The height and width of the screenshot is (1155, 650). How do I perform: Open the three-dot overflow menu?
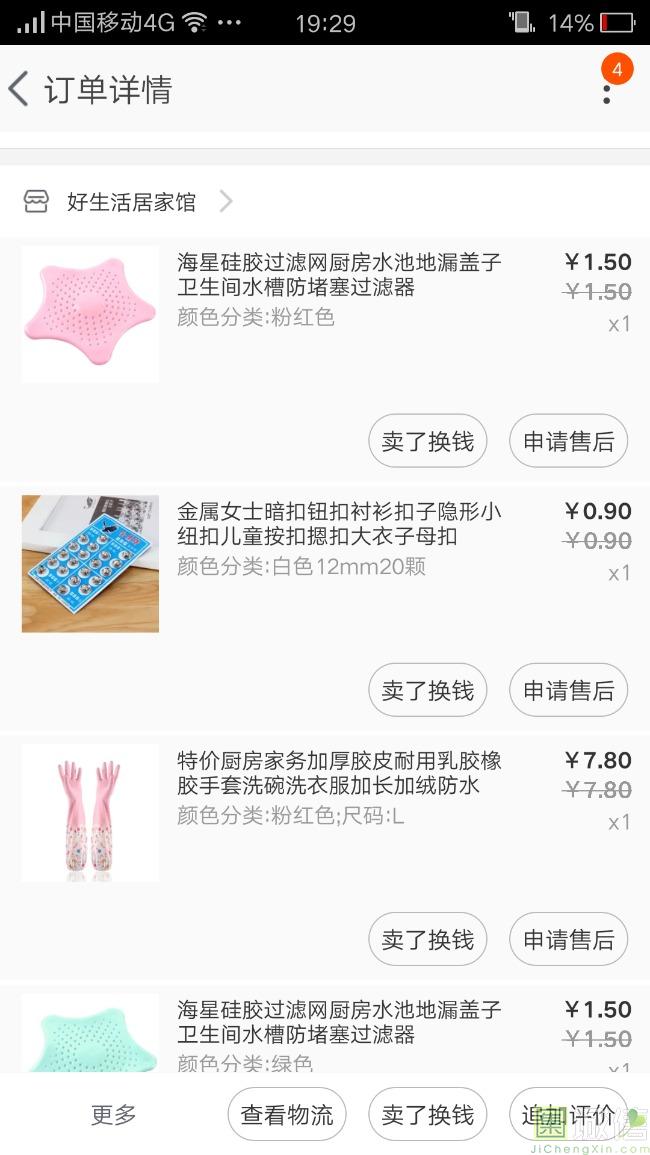[607, 92]
